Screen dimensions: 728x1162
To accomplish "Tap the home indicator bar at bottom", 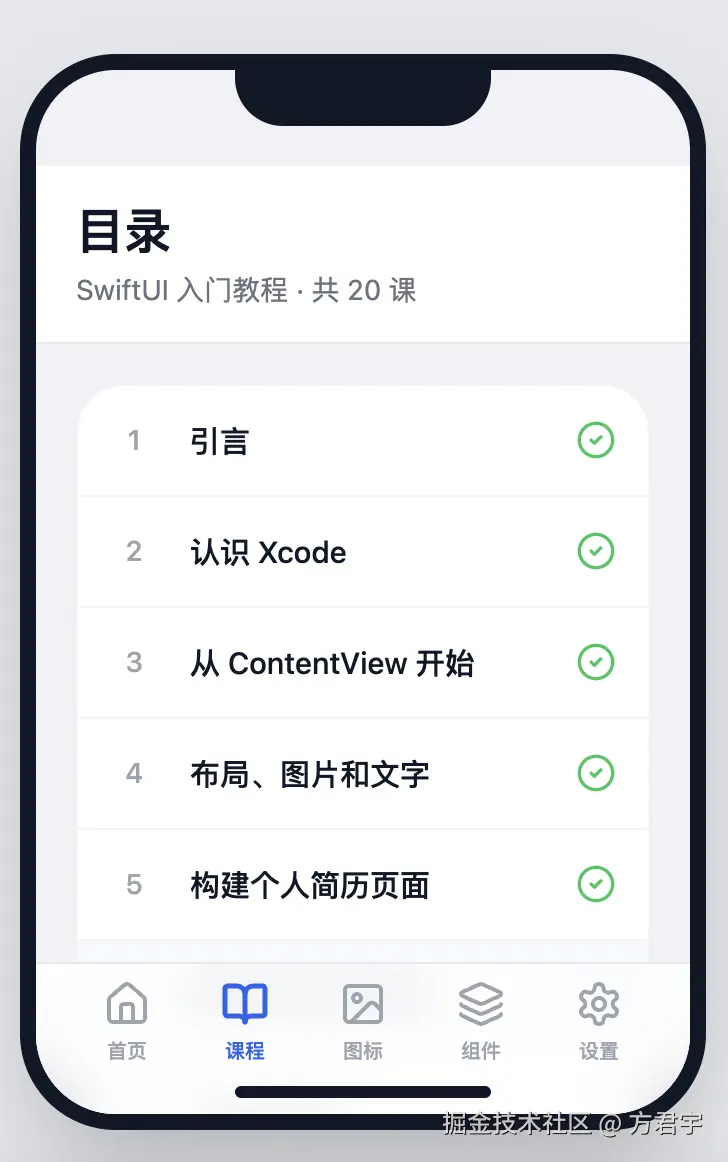I will pos(364,1093).
